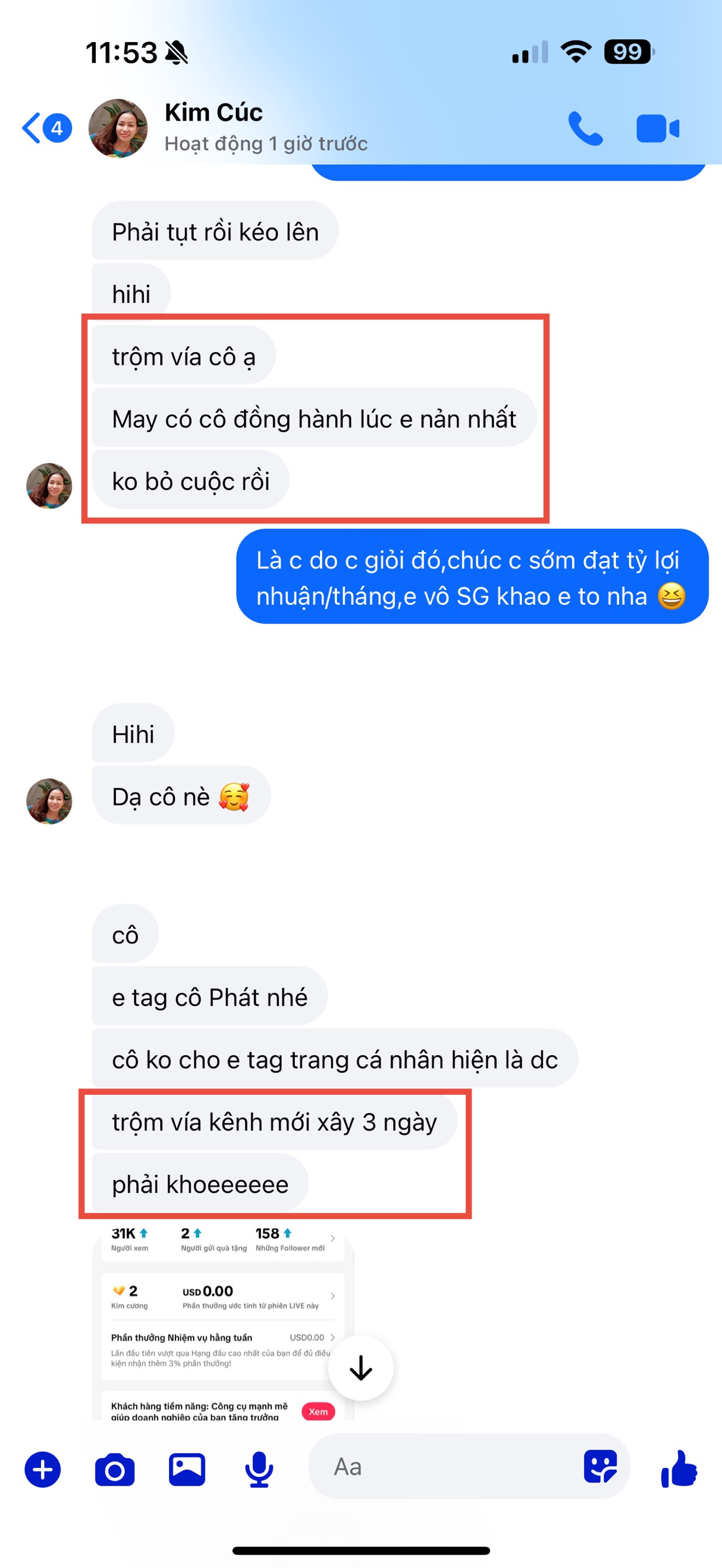Open Kim Cúc's profile from header
This screenshot has height=1568, width=722.
pyautogui.click(x=213, y=126)
